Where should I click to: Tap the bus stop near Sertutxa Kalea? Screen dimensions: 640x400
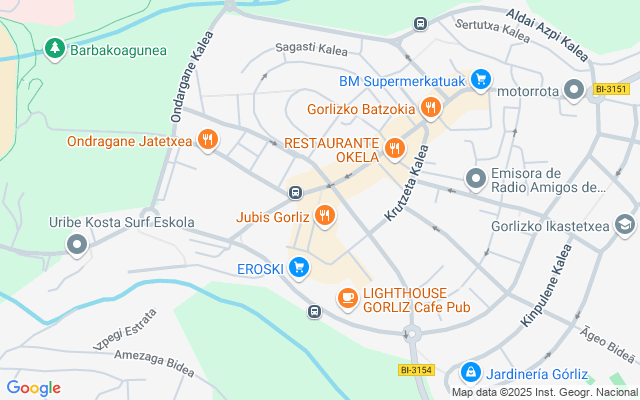click(420, 24)
